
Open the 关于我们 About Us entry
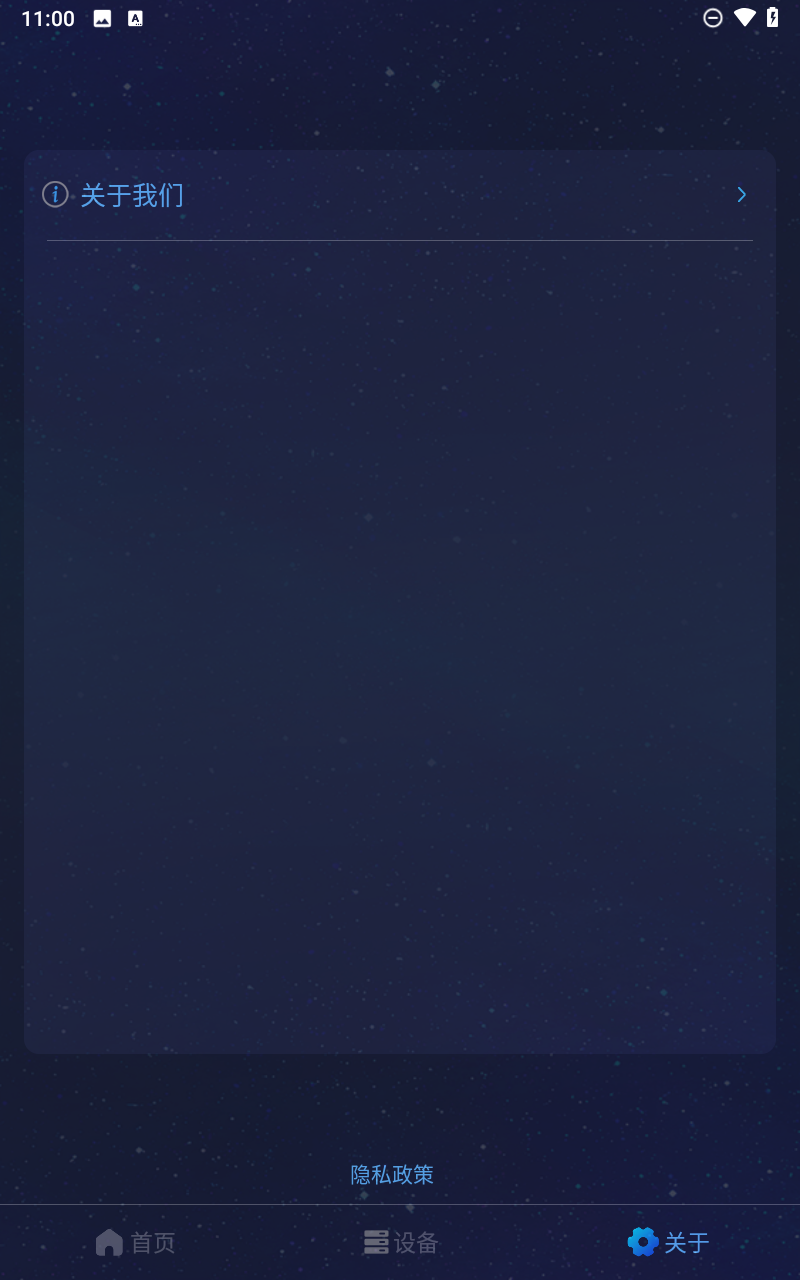[133, 194]
